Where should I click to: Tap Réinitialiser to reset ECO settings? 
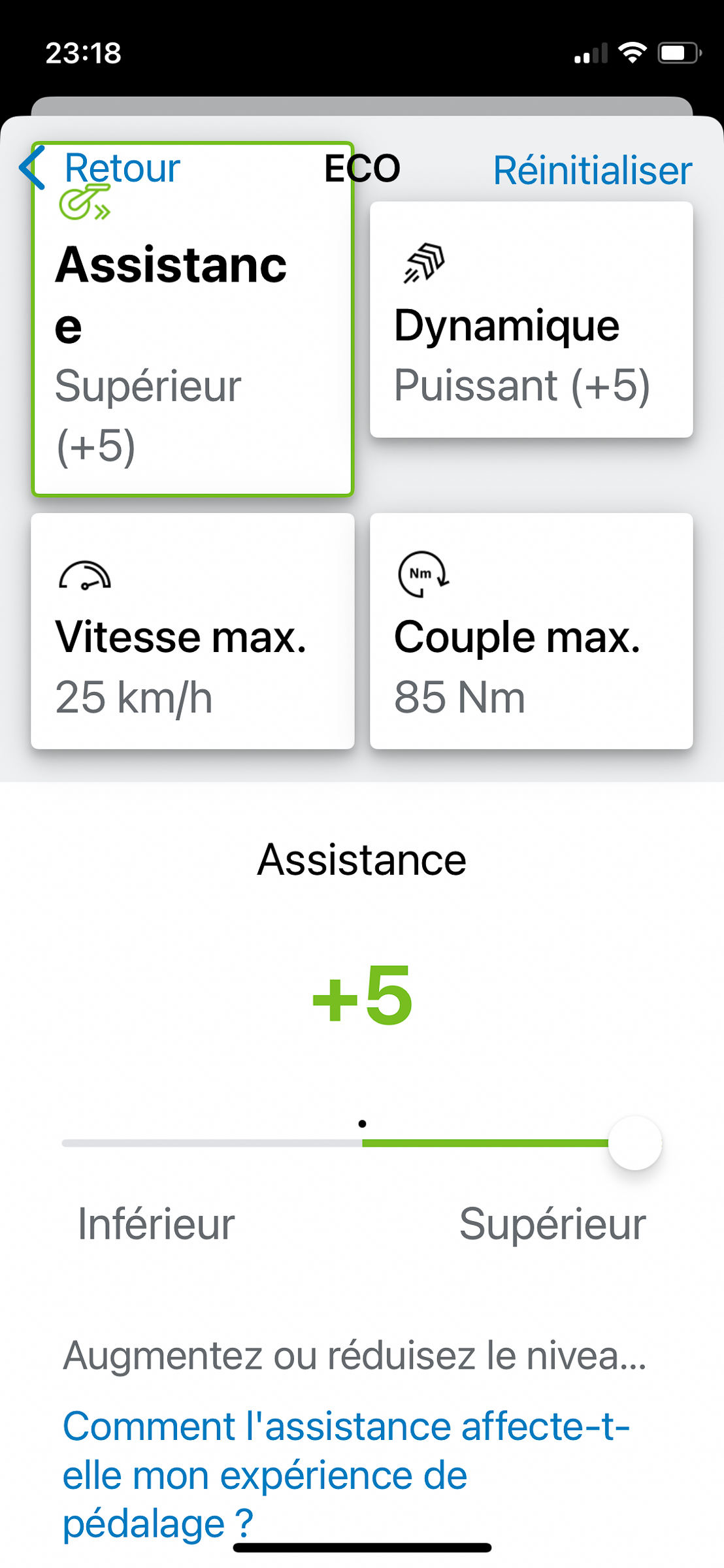pyautogui.click(x=592, y=170)
